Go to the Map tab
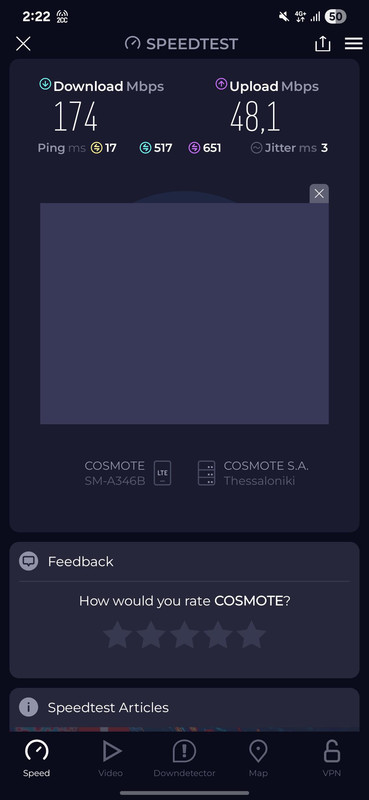The width and height of the screenshot is (369, 800). click(x=258, y=758)
